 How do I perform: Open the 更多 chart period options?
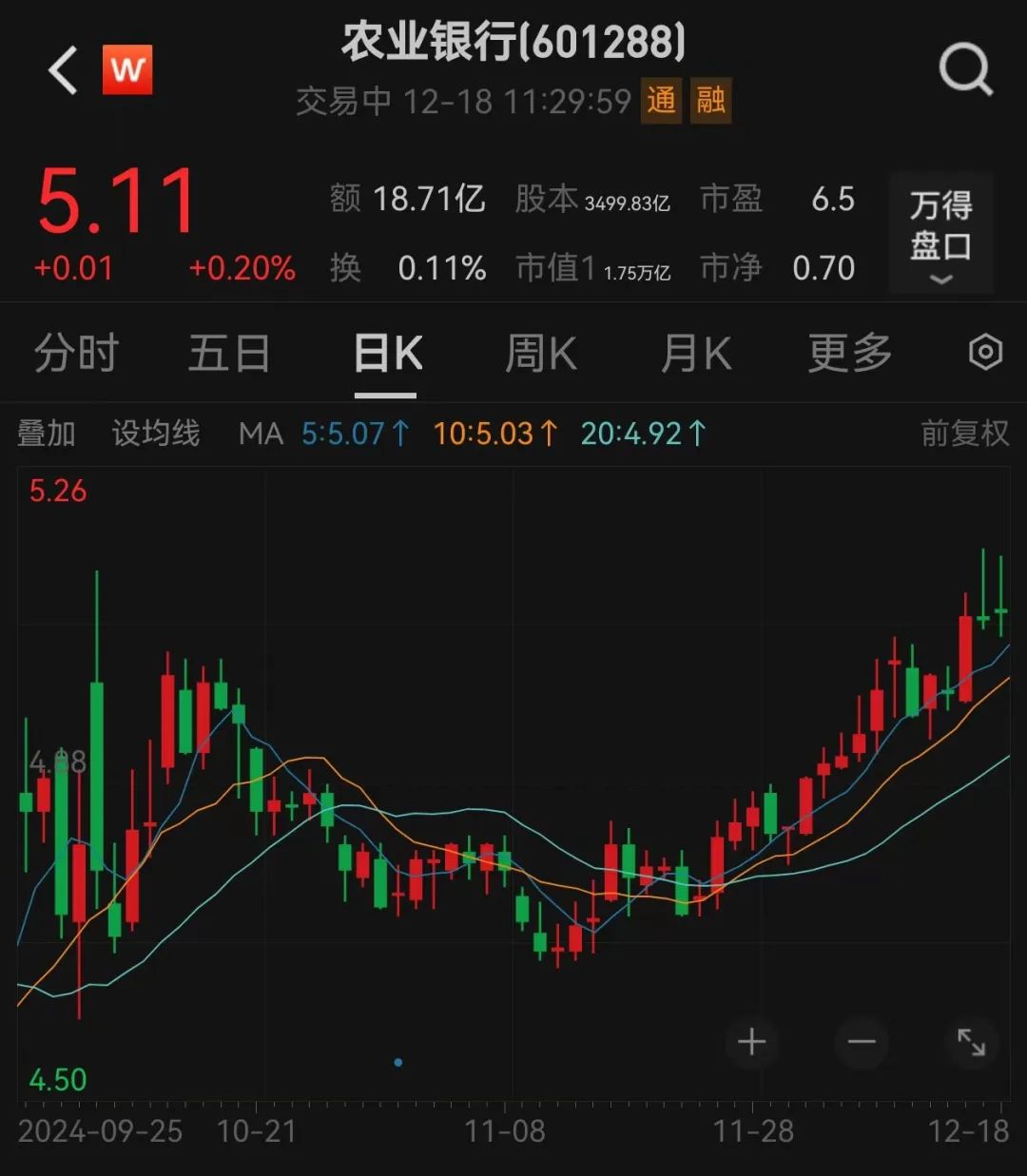point(849,352)
